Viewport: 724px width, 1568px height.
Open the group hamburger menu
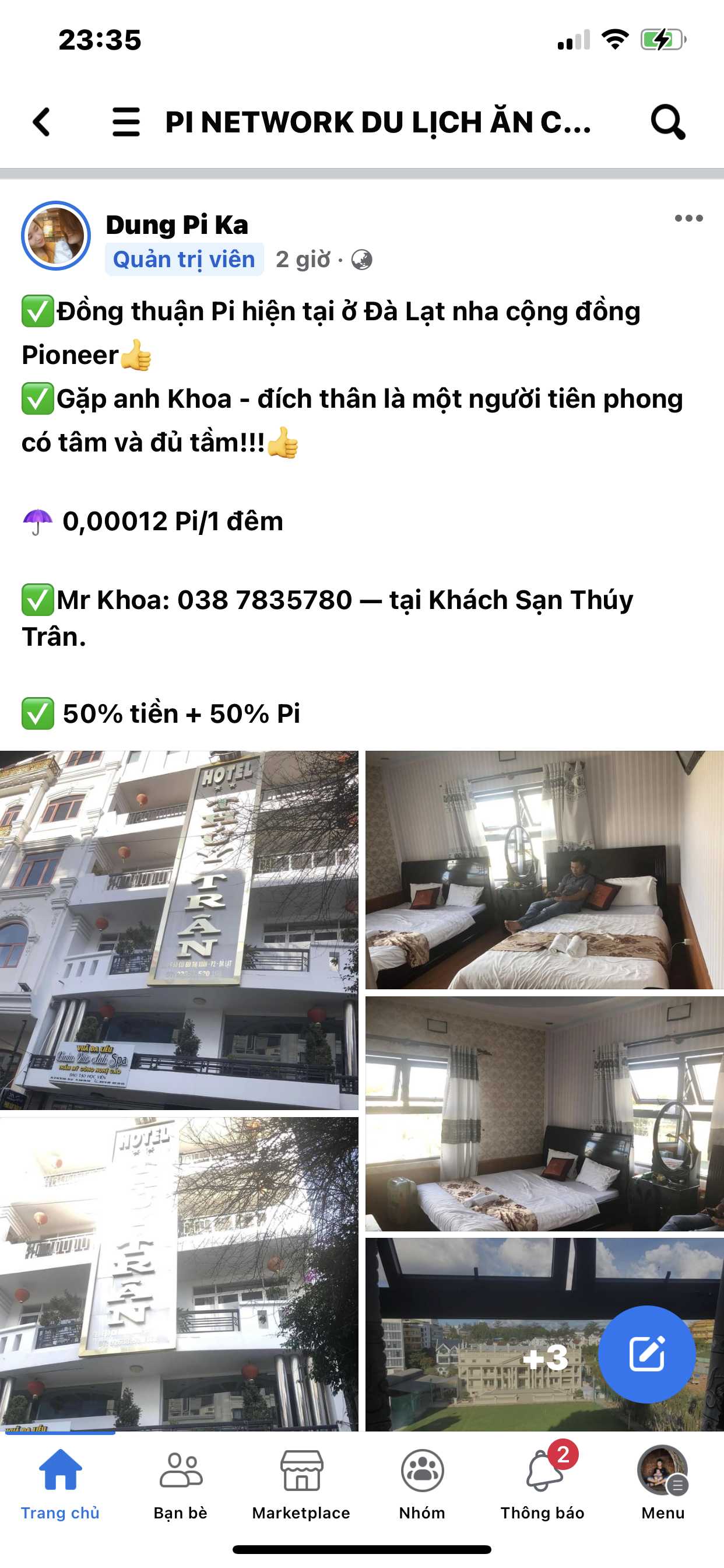click(x=126, y=122)
